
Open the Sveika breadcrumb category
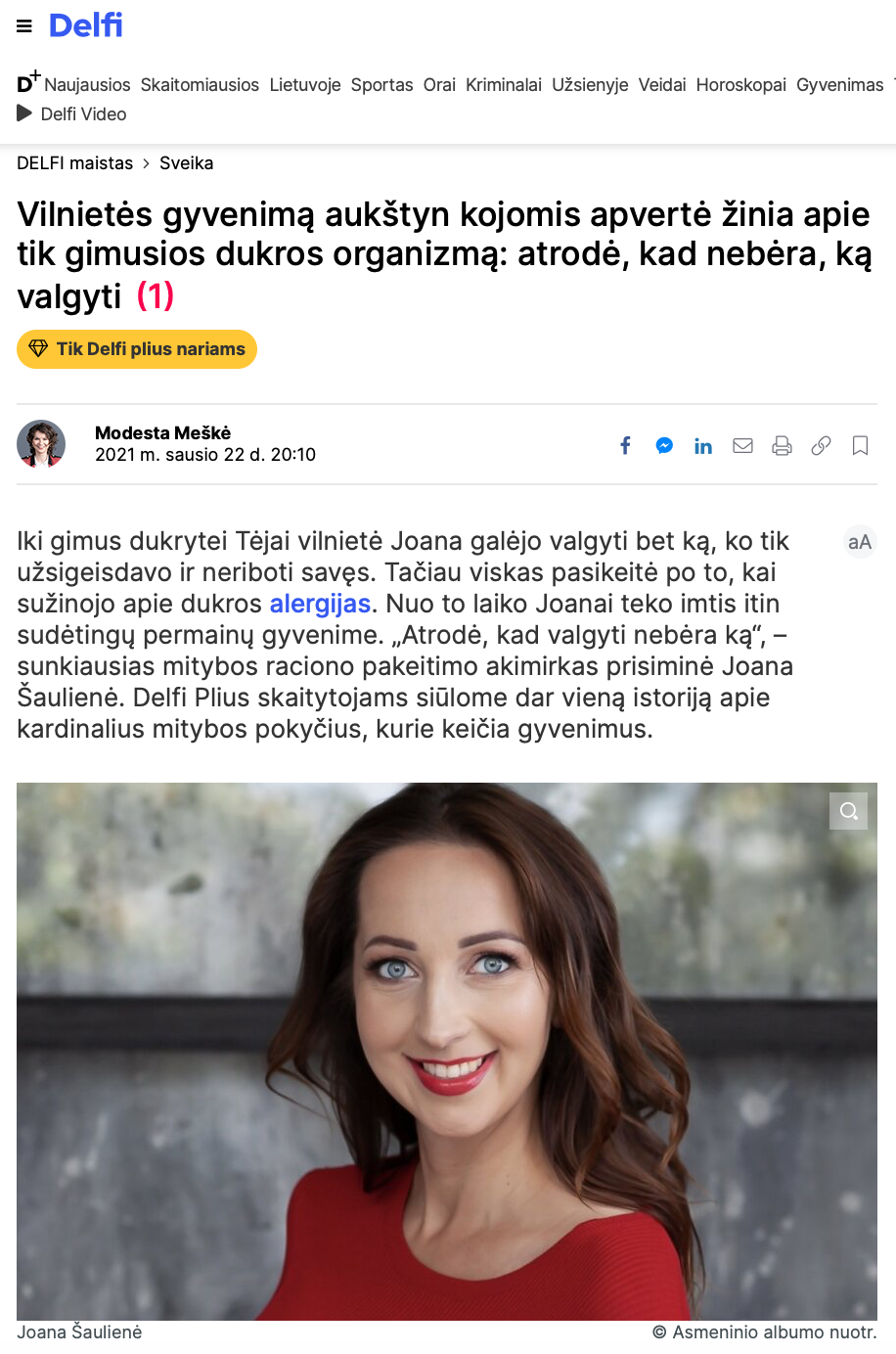tap(186, 163)
